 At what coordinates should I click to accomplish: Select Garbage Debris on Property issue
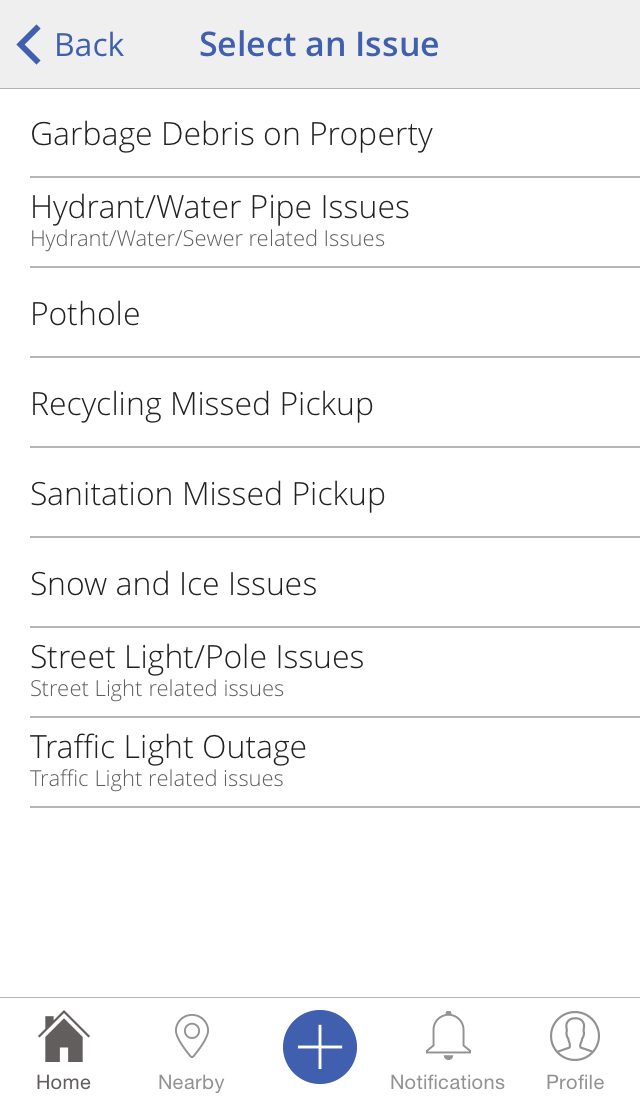[232, 134]
